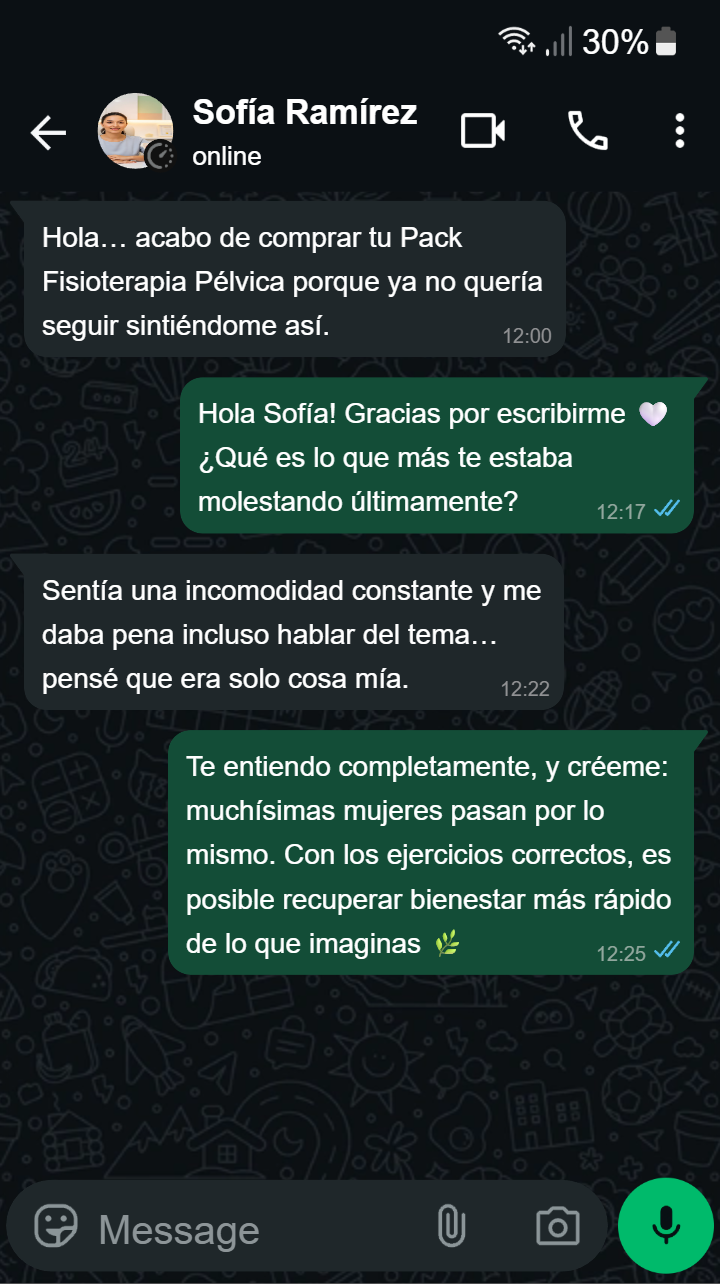This screenshot has height=1284, width=720.
Task: Open the three-dot overflow menu
Action: point(679,131)
